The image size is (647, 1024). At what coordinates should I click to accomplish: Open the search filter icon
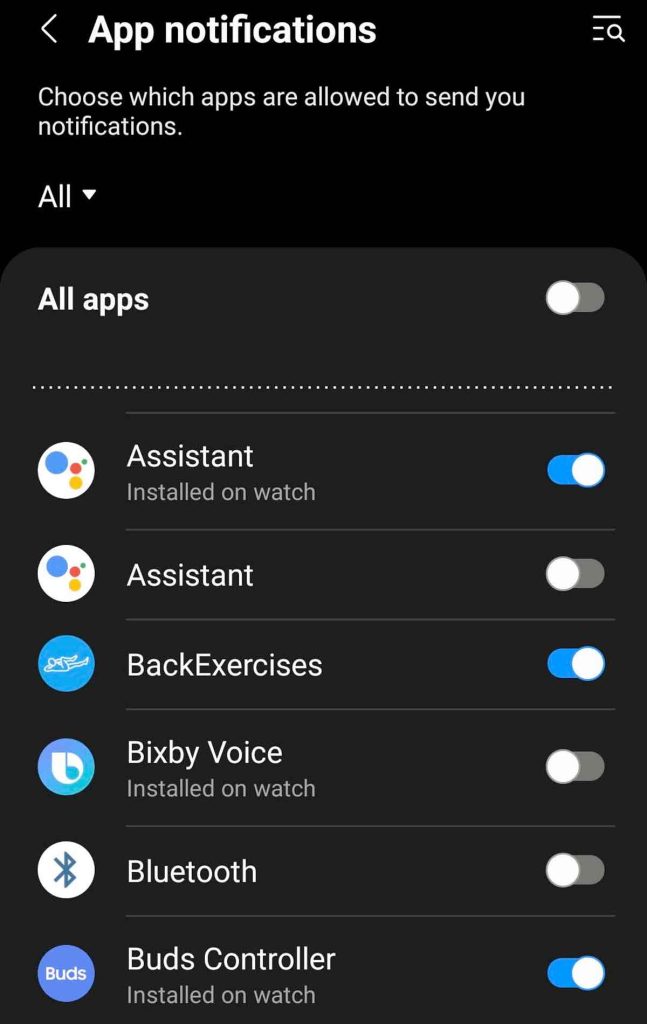(608, 30)
